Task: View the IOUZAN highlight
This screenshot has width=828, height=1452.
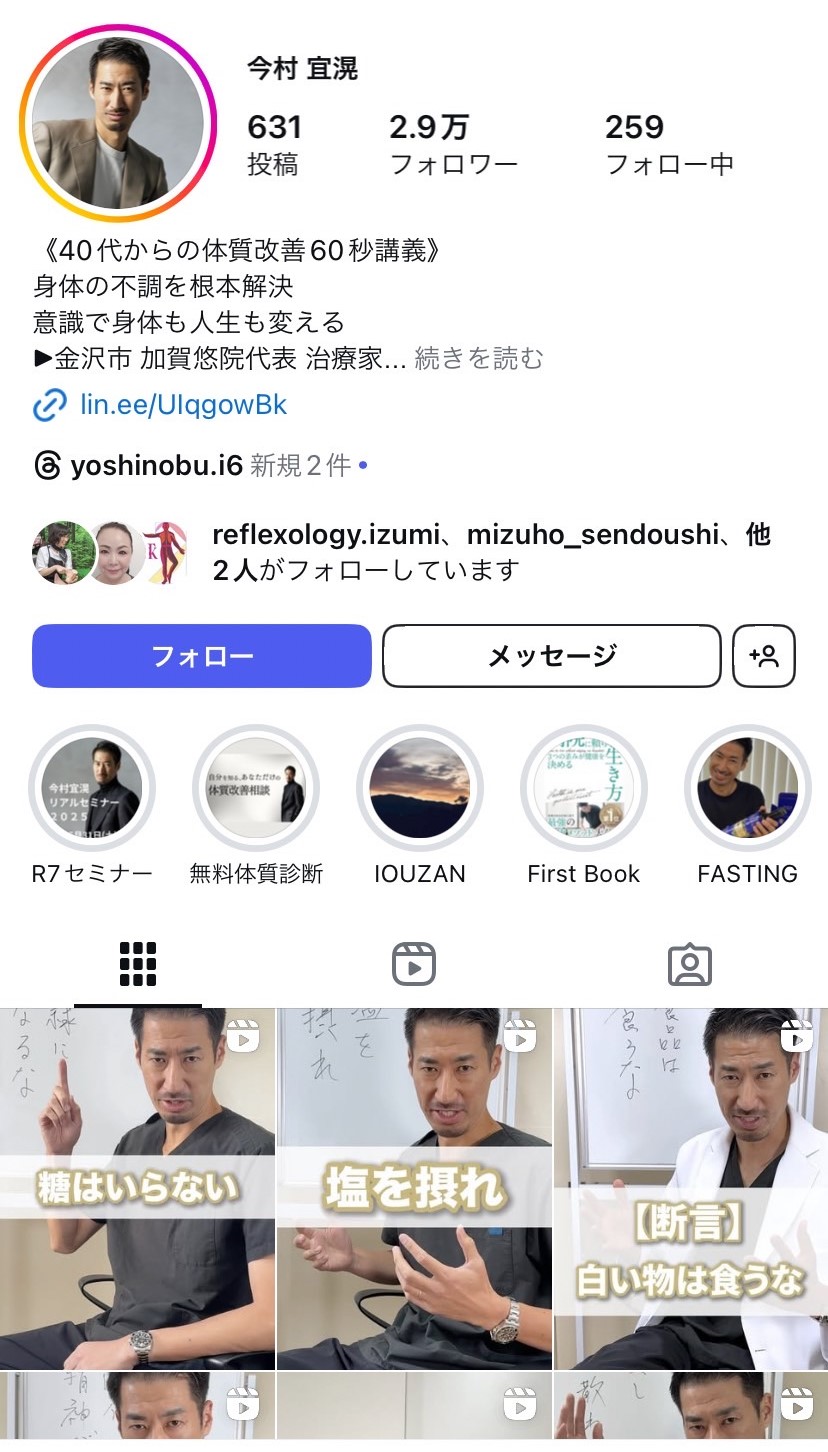Action: [x=420, y=788]
